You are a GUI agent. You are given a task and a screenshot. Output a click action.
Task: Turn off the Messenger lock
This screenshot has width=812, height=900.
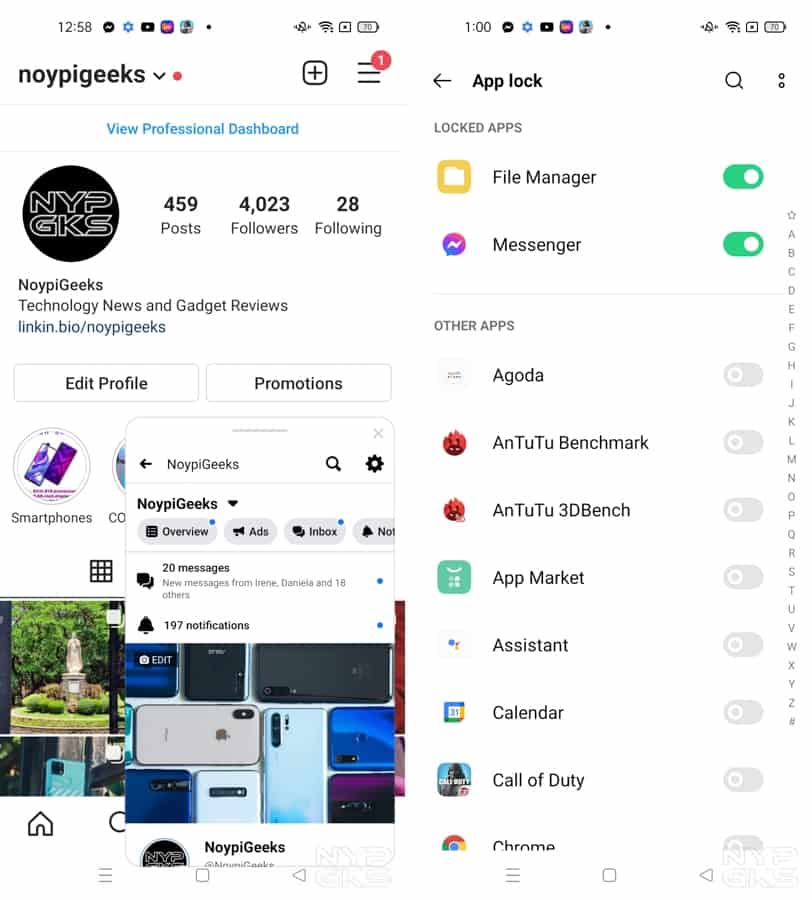pos(742,244)
